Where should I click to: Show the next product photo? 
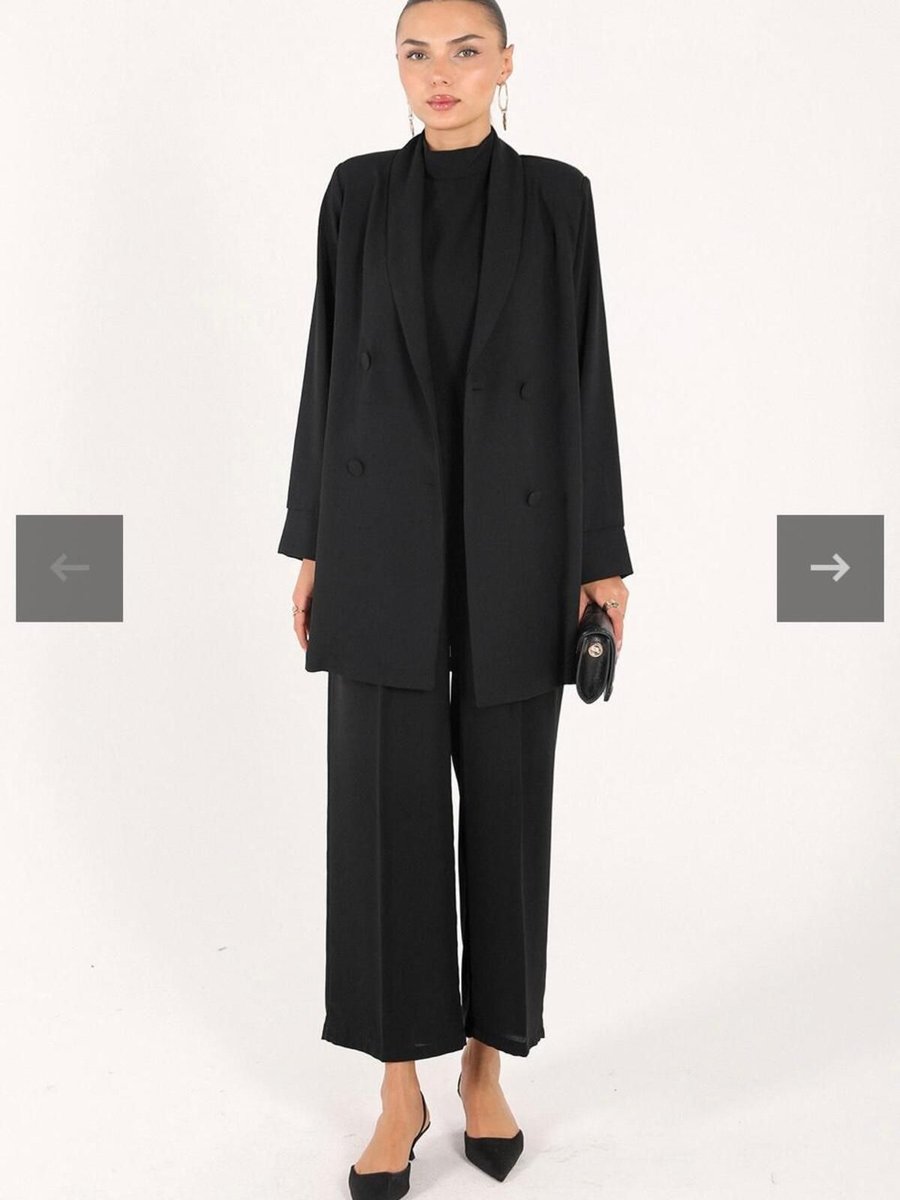[830, 568]
